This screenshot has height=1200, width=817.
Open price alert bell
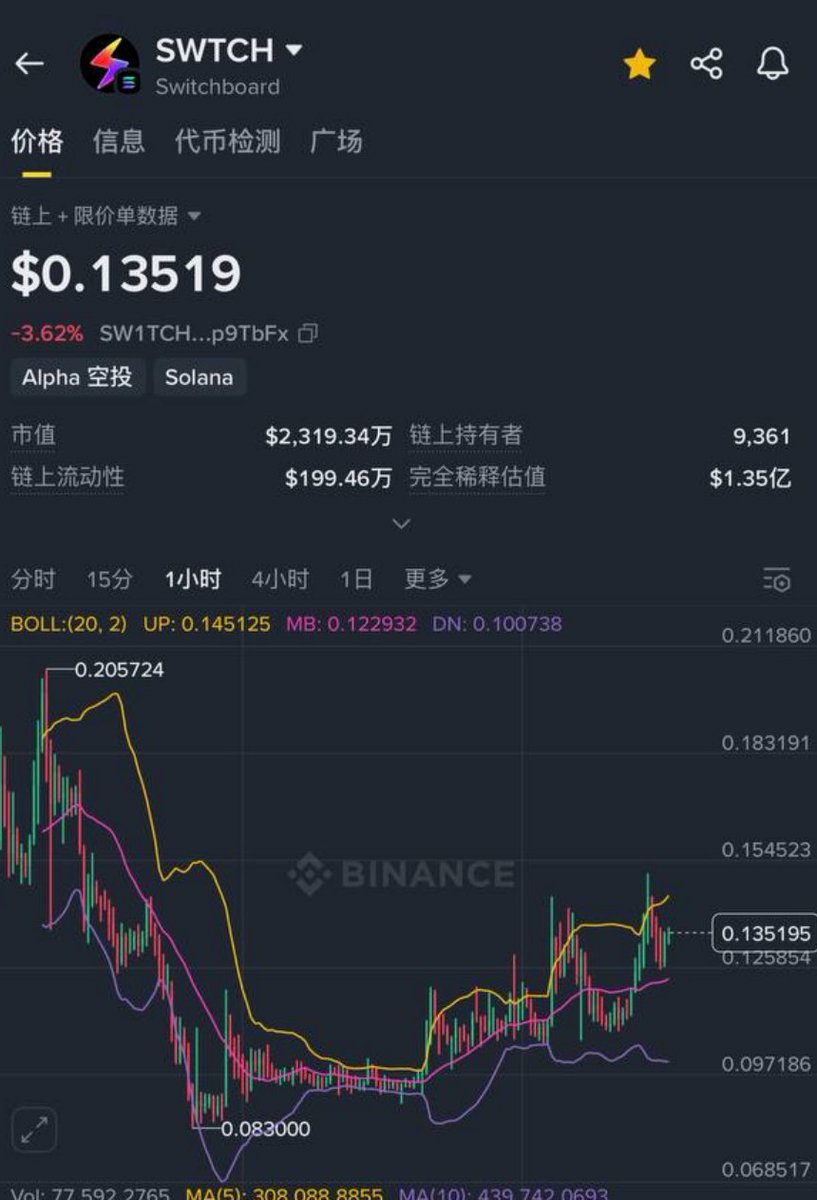tap(772, 65)
